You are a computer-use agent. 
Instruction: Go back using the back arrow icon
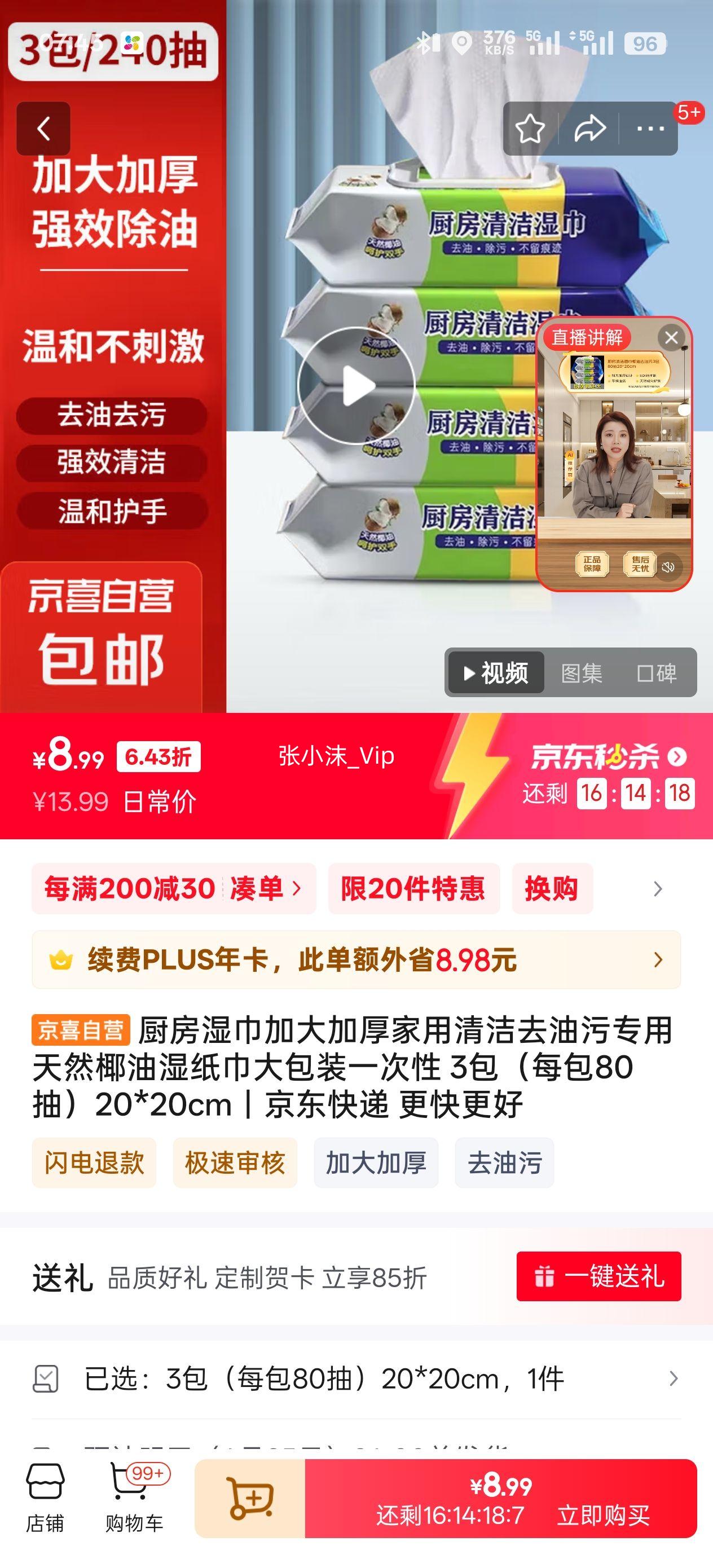click(43, 129)
